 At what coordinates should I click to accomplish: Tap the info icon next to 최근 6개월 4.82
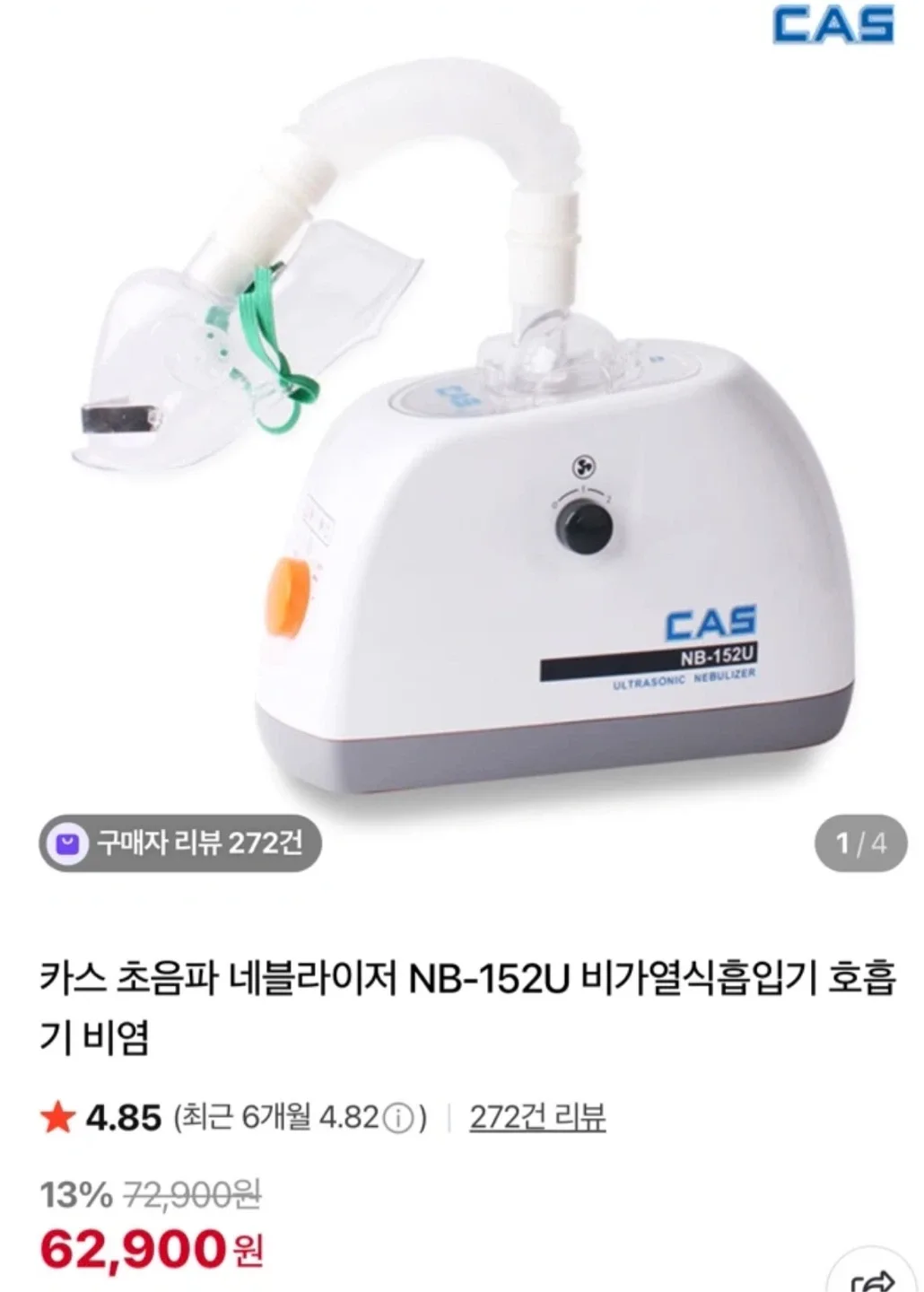click(x=397, y=1118)
